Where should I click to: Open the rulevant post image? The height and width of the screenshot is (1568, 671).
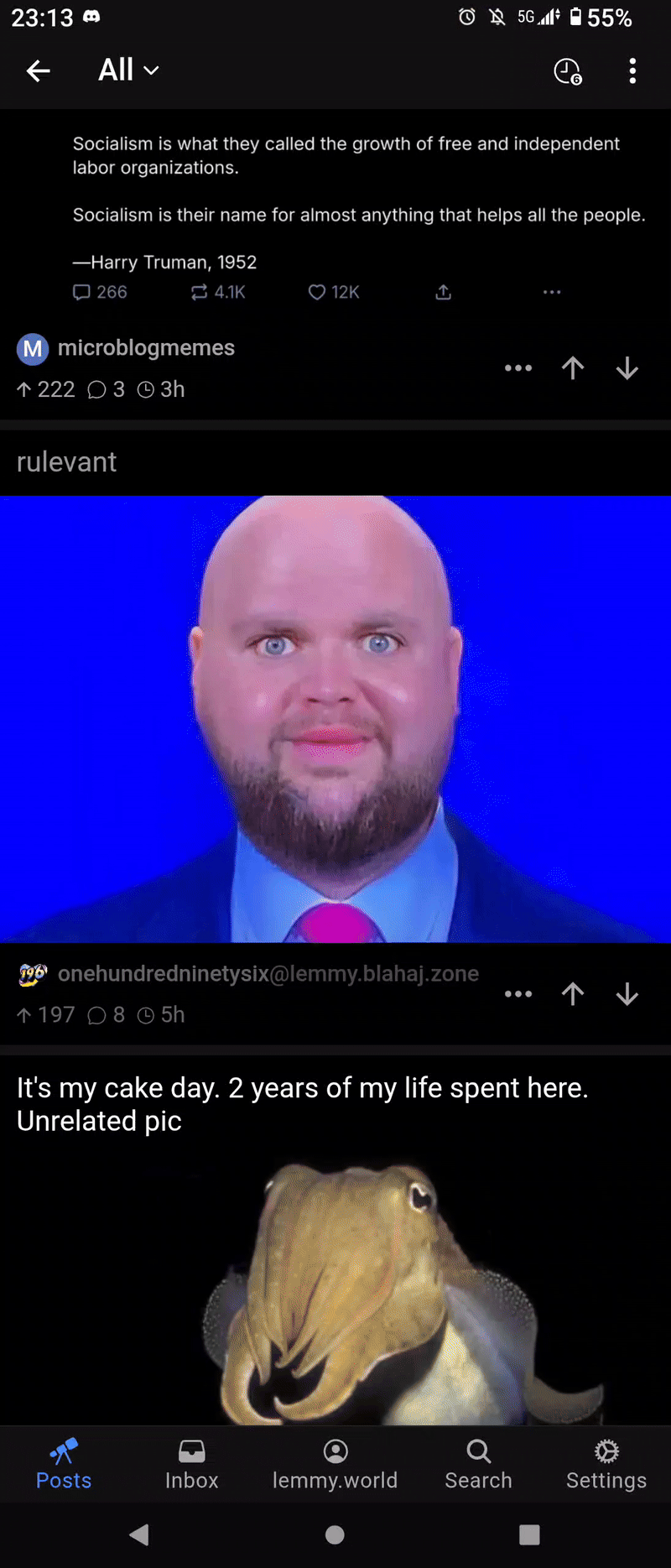(335, 719)
